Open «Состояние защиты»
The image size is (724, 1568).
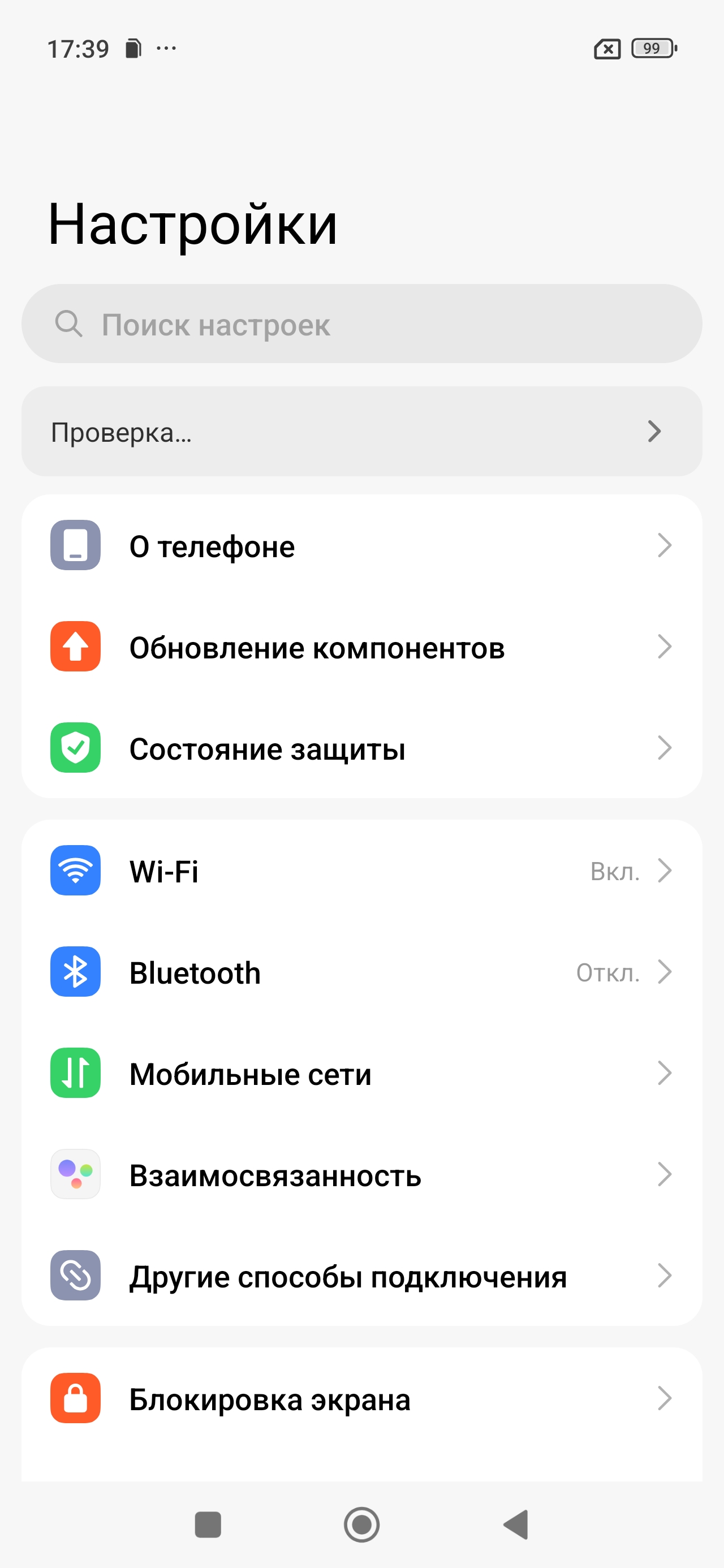(361, 748)
